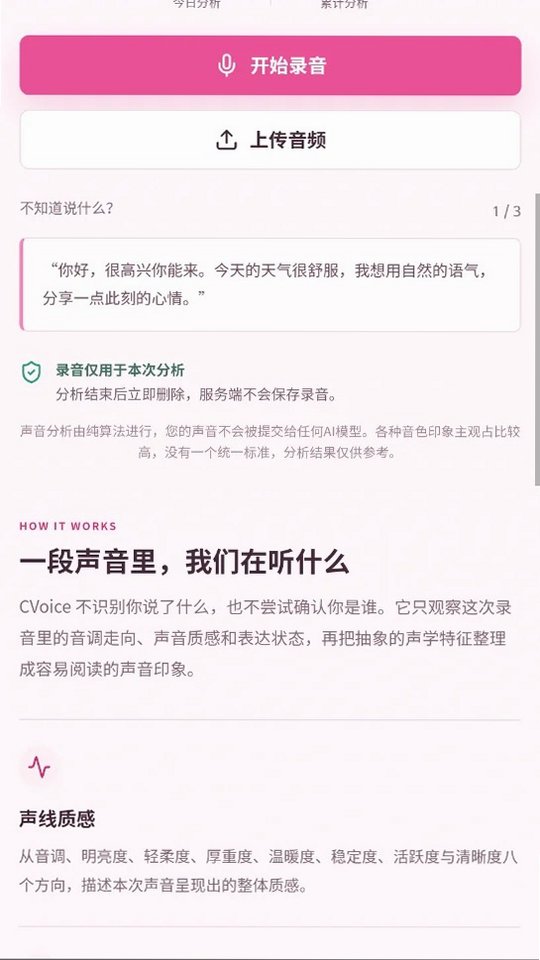
Task: Tap the sample script card starting with 你好
Action: click(x=270, y=285)
